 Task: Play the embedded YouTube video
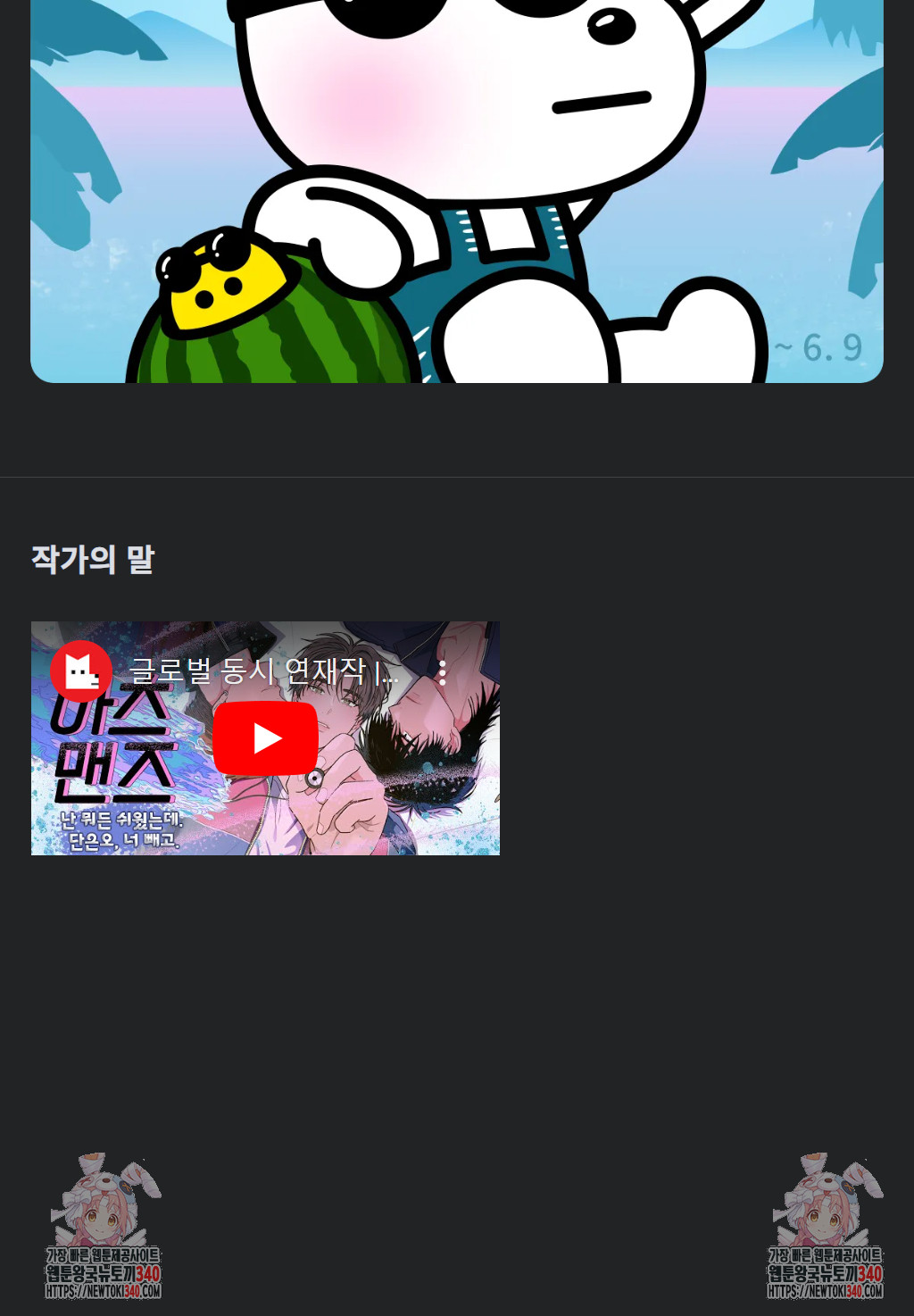tap(265, 738)
